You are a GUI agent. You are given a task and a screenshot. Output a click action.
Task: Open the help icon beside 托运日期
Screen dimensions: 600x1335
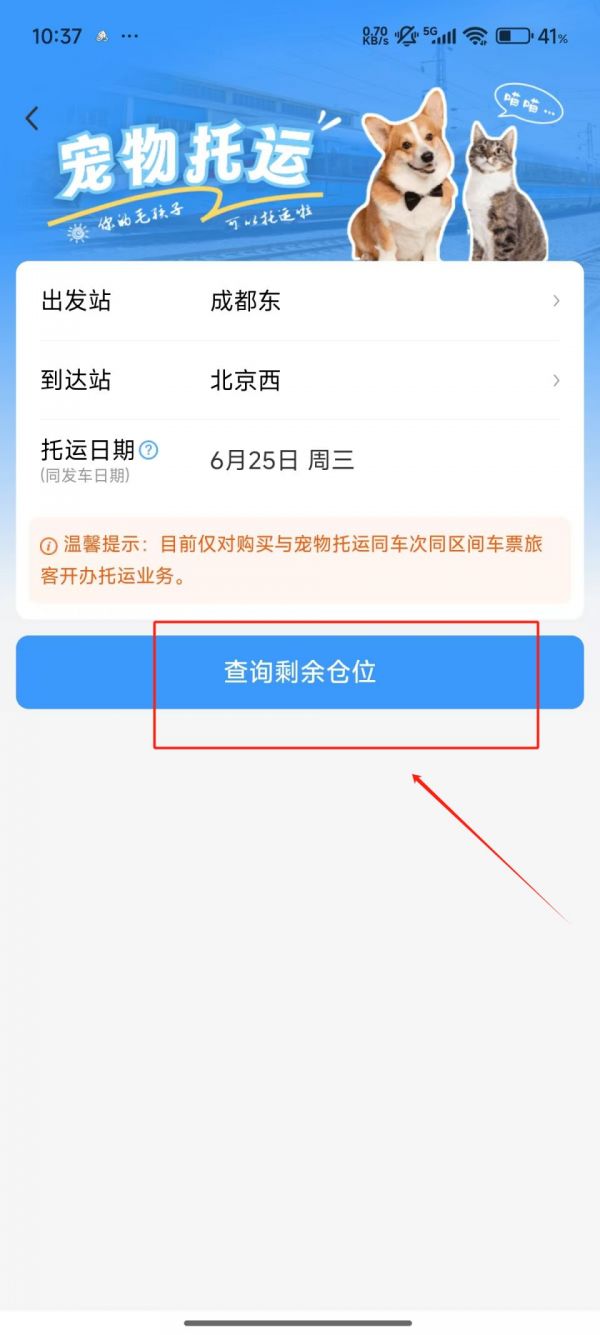pos(149,449)
